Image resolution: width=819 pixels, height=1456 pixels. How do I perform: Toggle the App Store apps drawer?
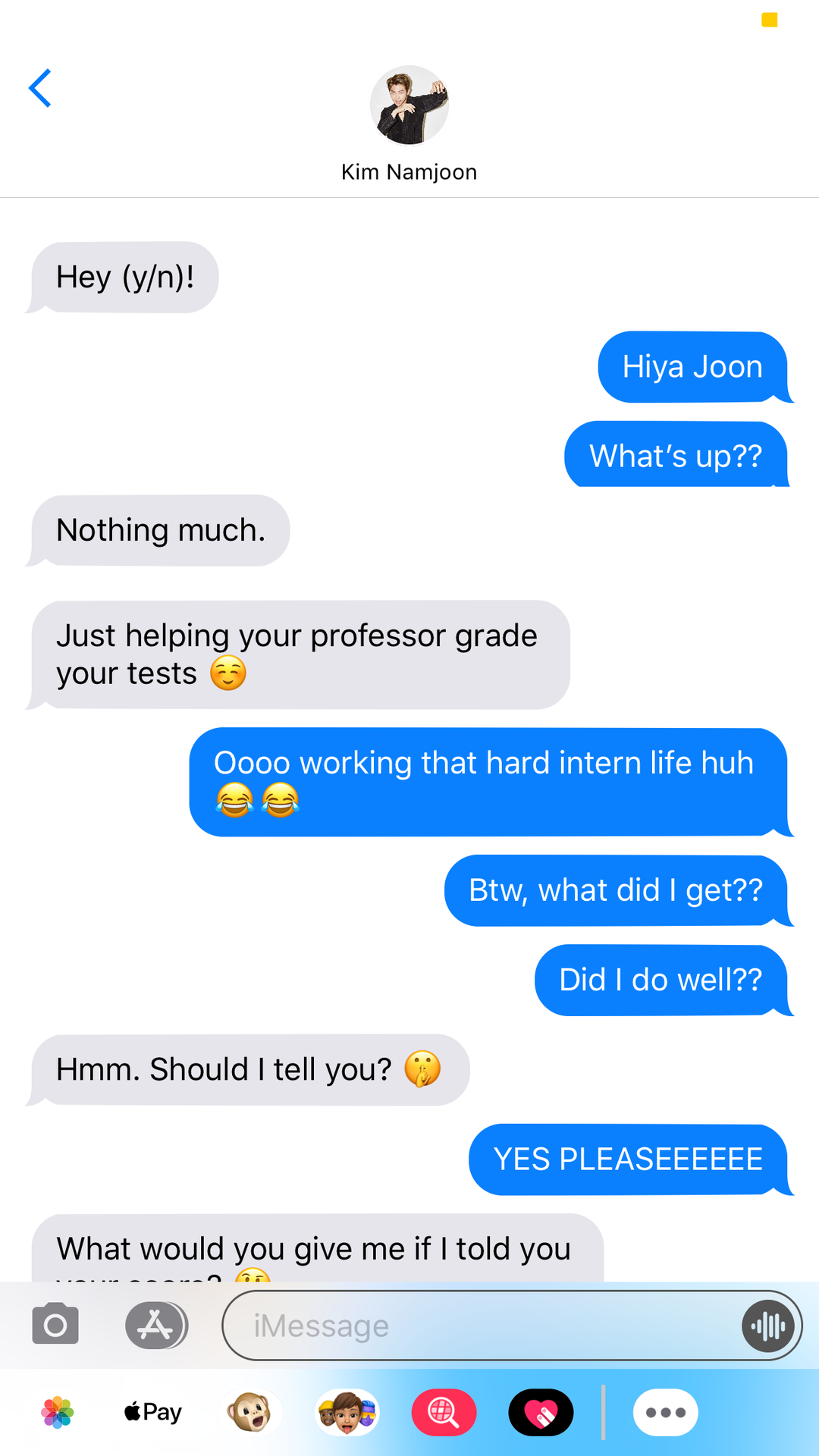(155, 1325)
